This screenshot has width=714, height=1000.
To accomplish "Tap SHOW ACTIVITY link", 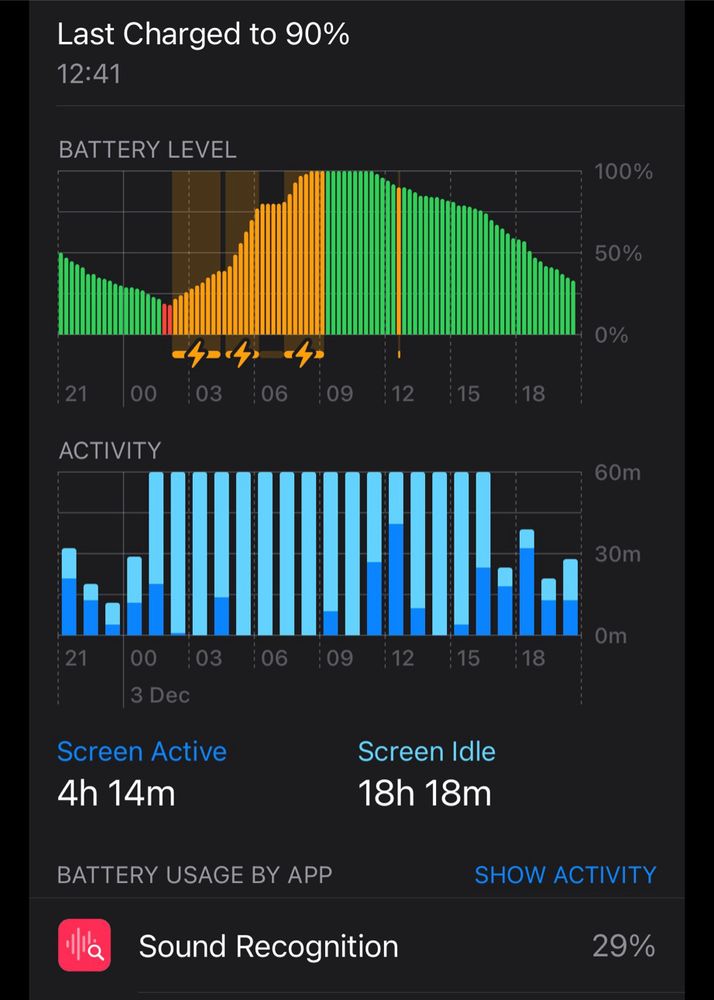I will coord(565,875).
